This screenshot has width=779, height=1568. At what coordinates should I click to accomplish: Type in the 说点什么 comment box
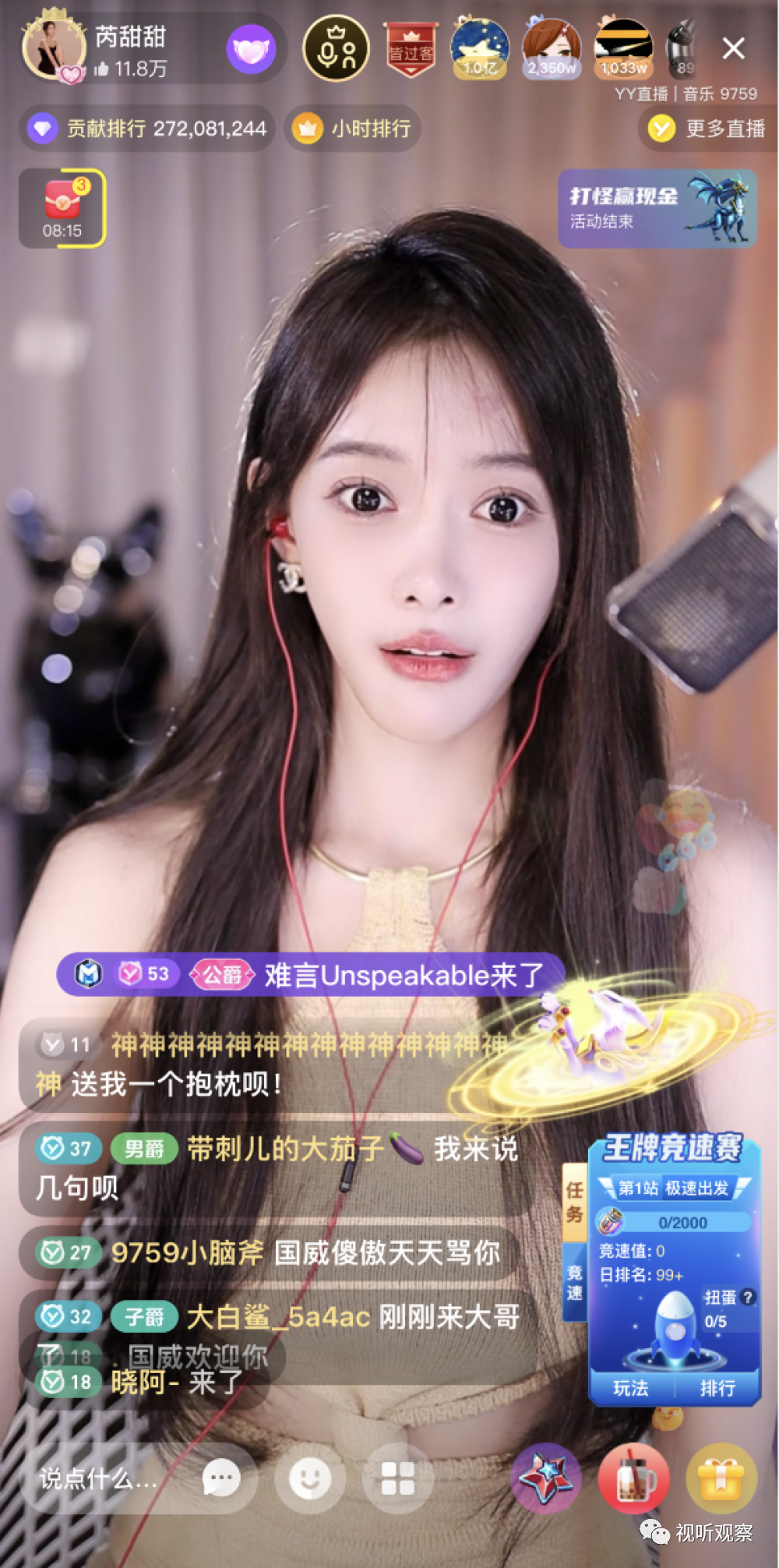click(100, 1478)
